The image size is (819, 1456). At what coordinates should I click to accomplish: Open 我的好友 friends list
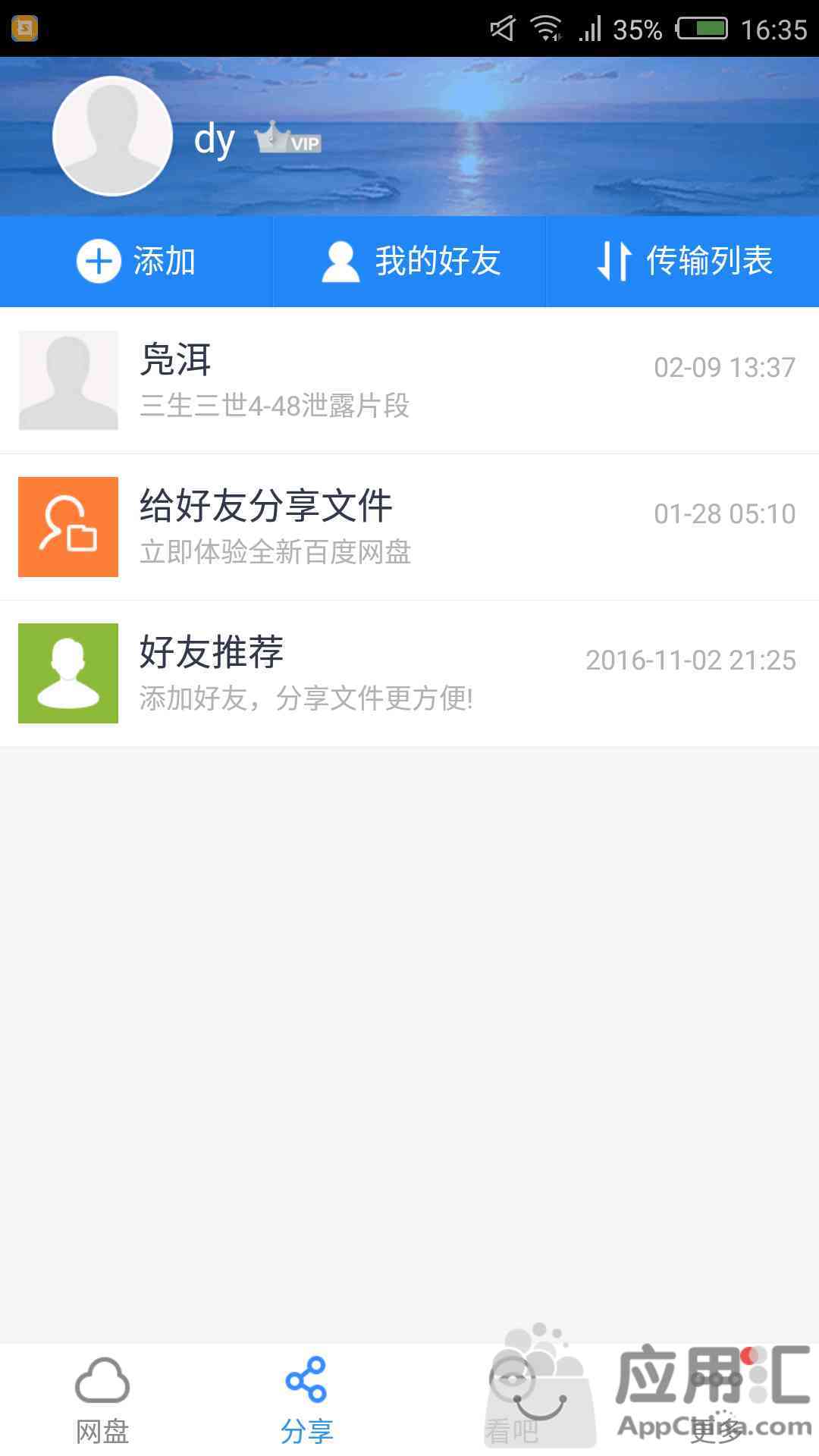pyautogui.click(x=409, y=261)
